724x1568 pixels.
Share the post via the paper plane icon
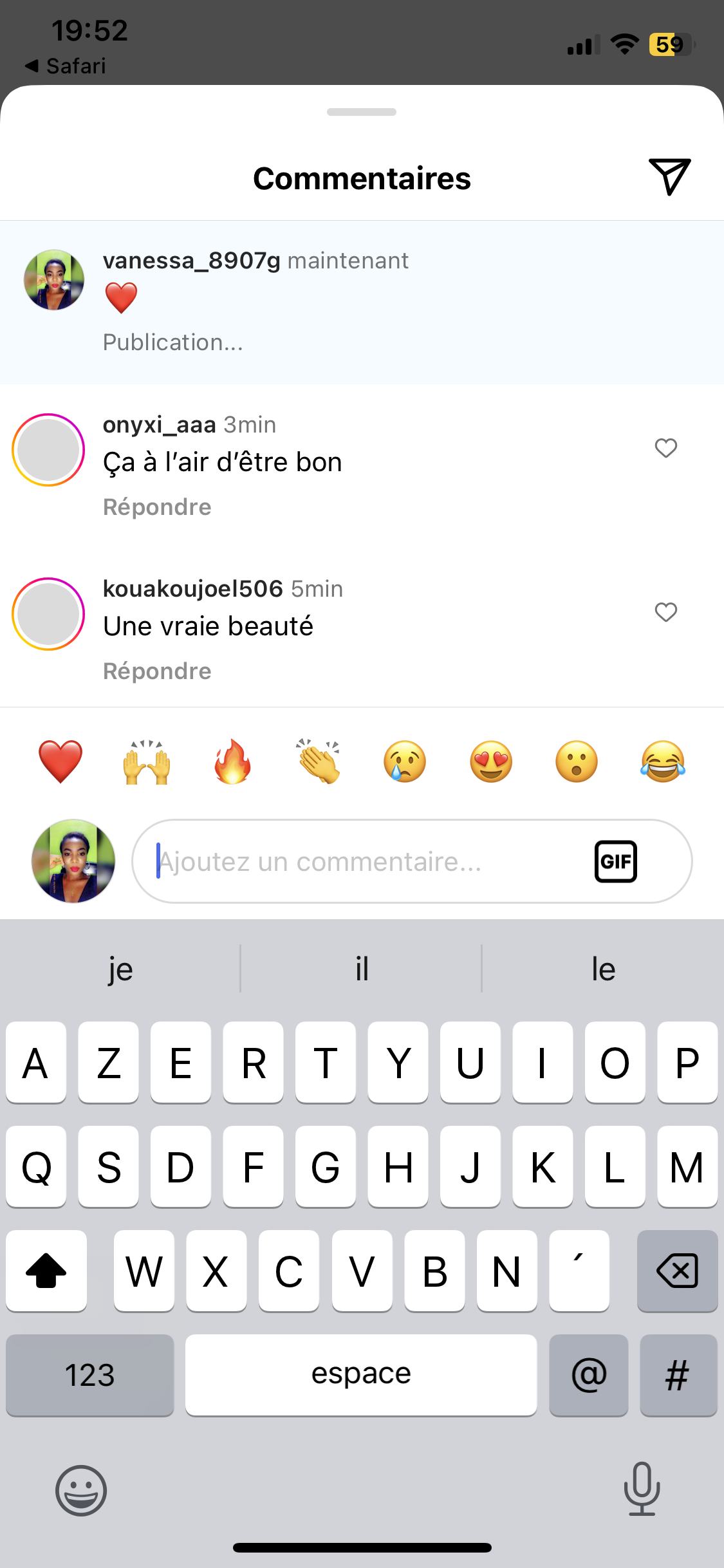(x=669, y=176)
